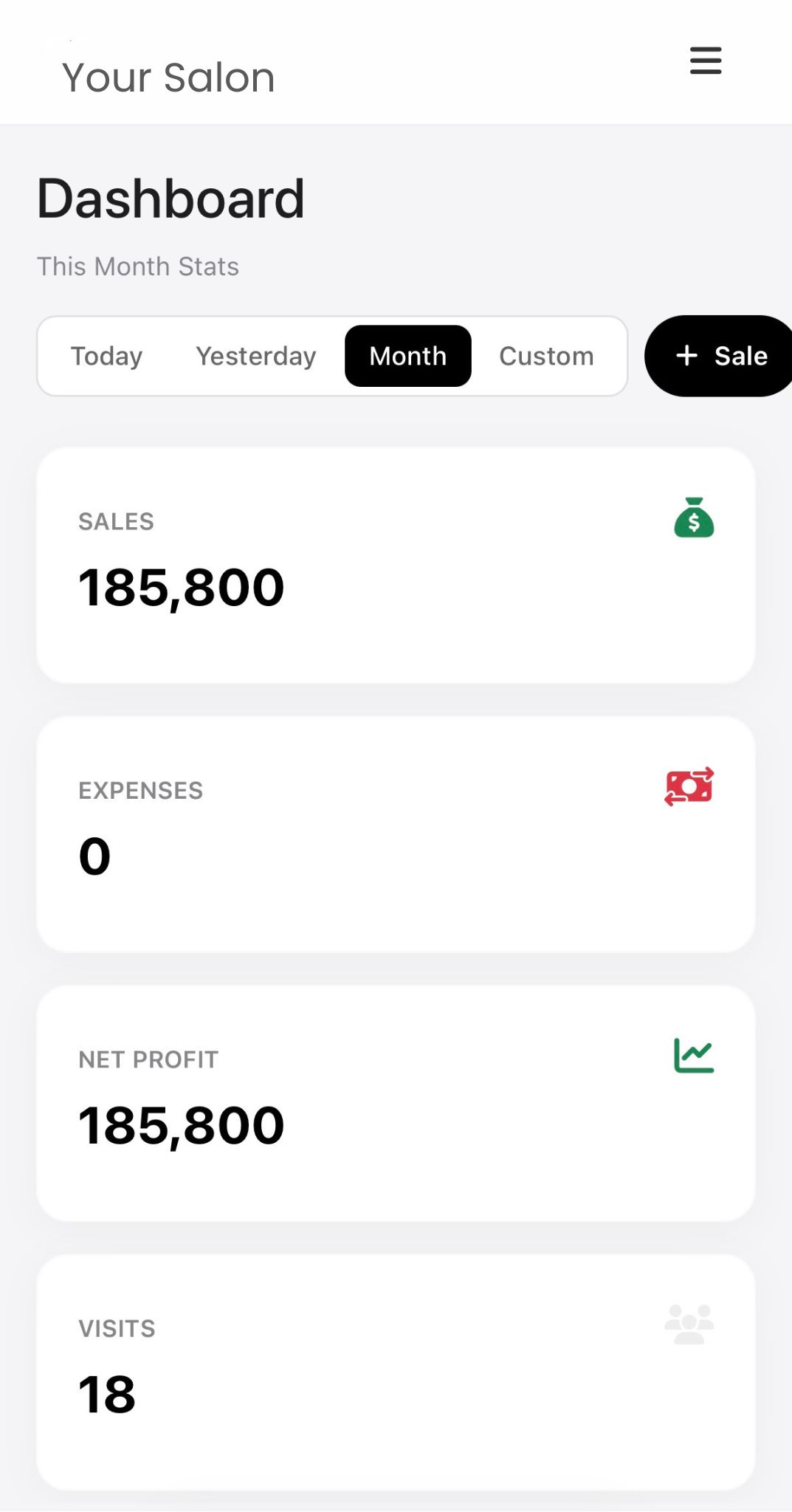Open the menu via the three-line button
792x1512 pixels.
click(x=705, y=62)
